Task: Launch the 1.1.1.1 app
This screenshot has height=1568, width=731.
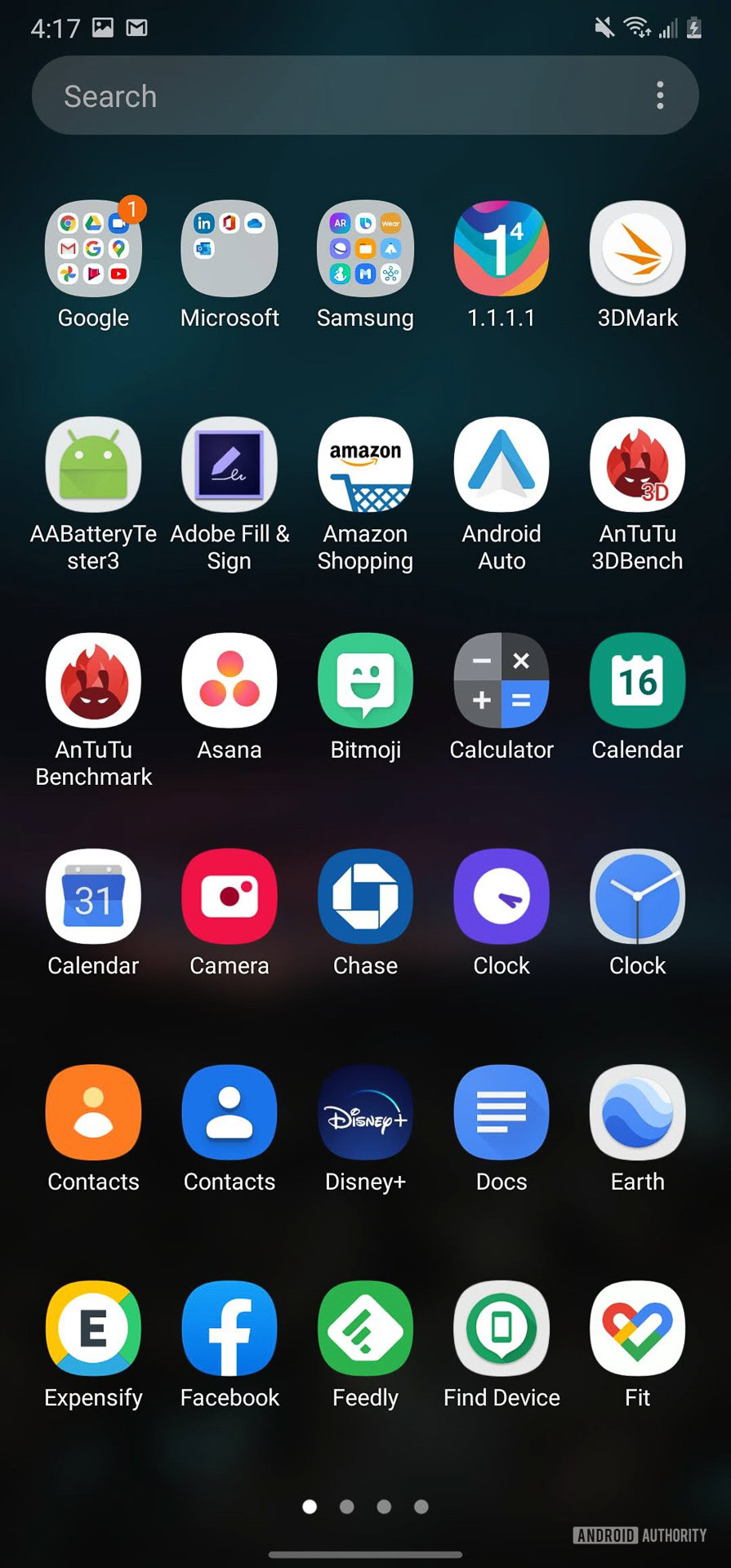Action: (x=501, y=249)
